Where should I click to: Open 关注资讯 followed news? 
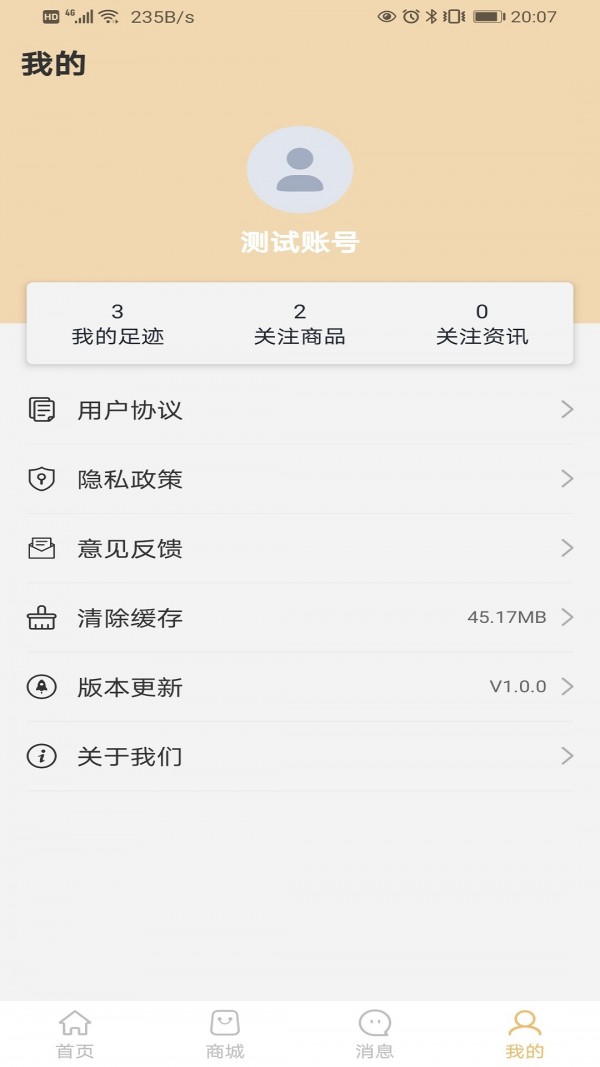(482, 324)
